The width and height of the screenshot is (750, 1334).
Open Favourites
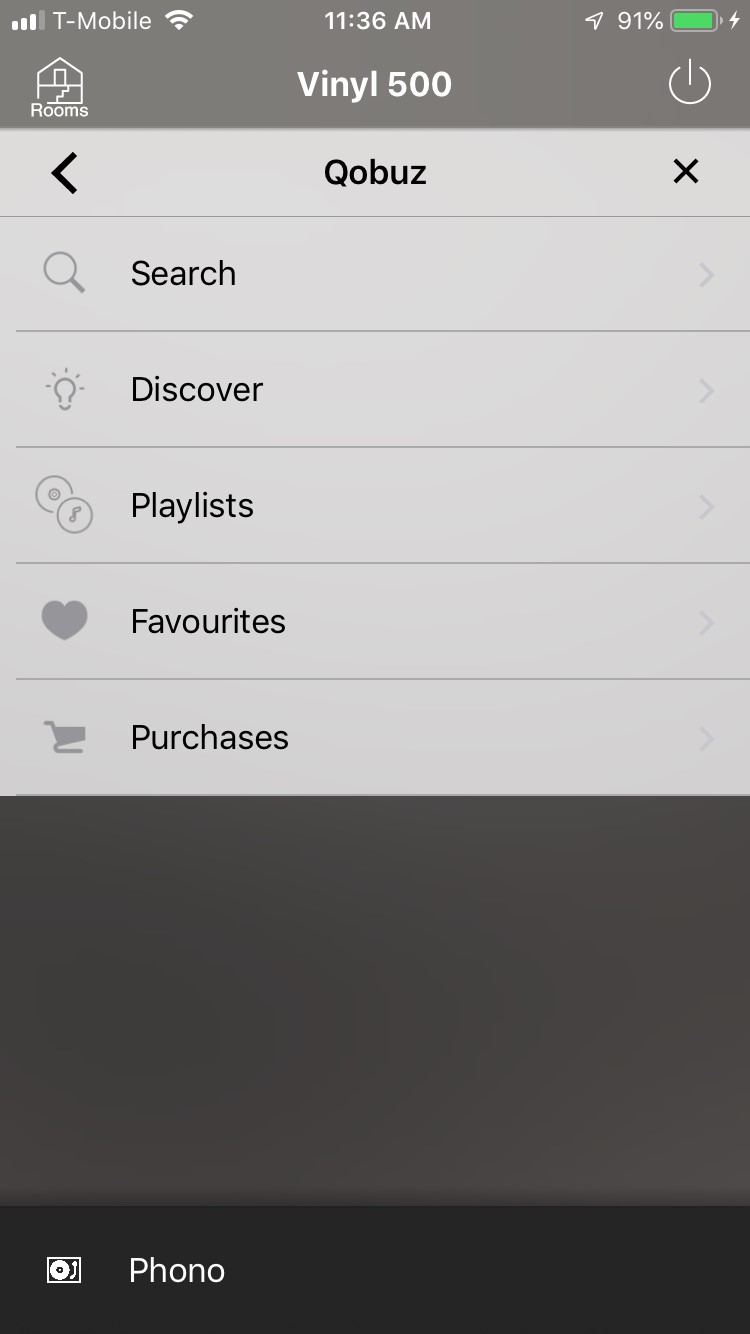click(x=375, y=622)
